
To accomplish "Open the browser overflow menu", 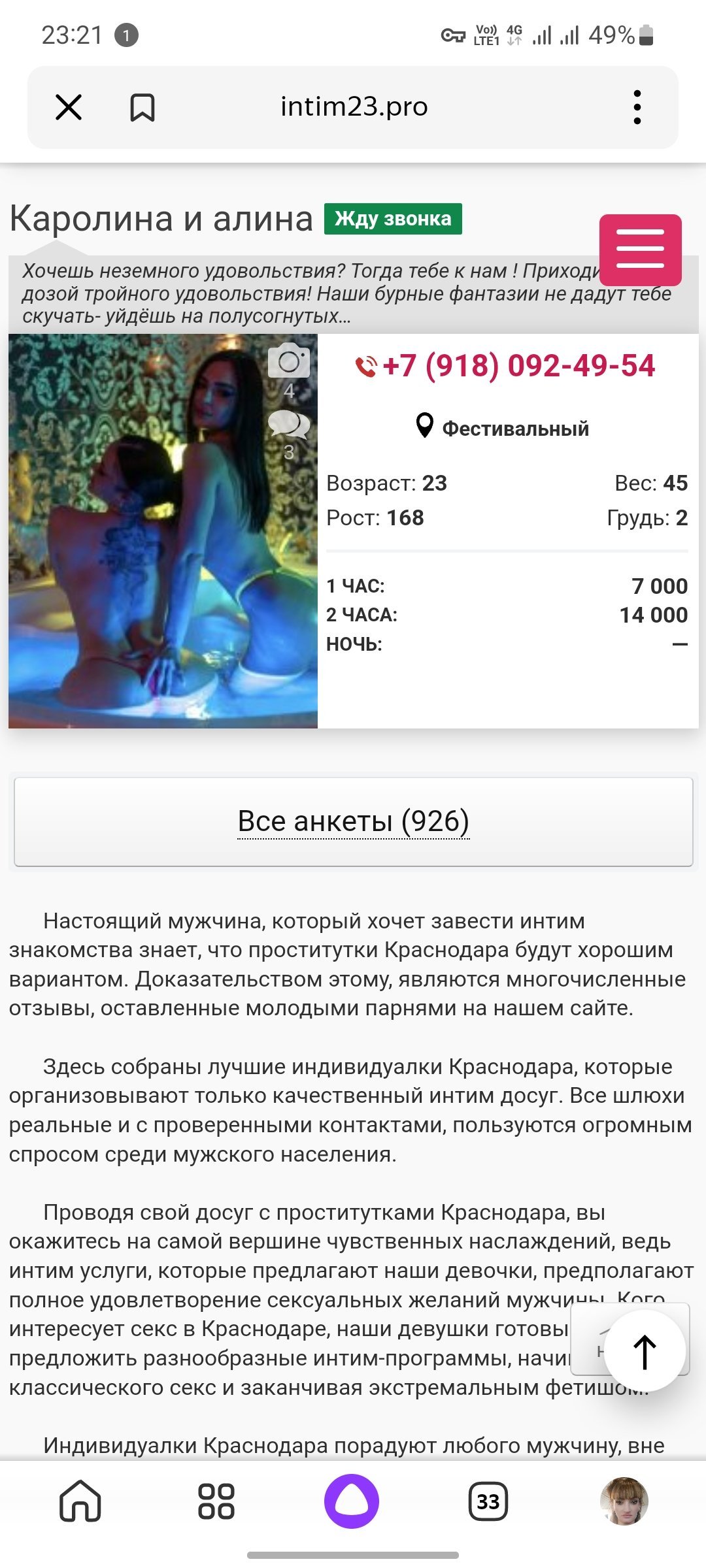I will 637,107.
